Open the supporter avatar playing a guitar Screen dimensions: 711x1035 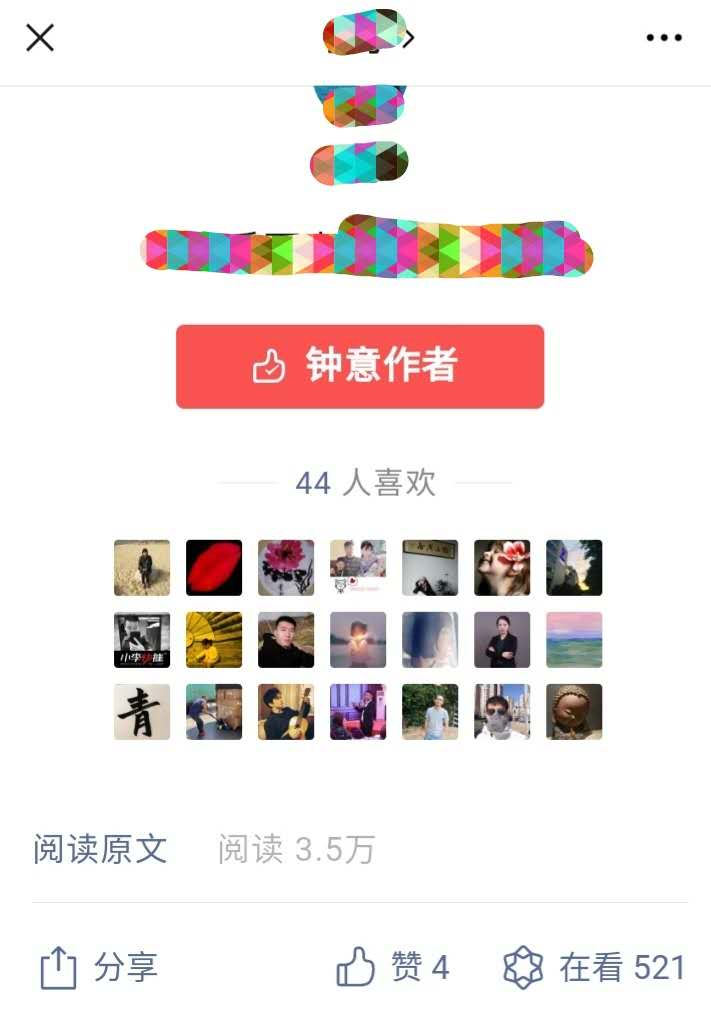click(286, 712)
